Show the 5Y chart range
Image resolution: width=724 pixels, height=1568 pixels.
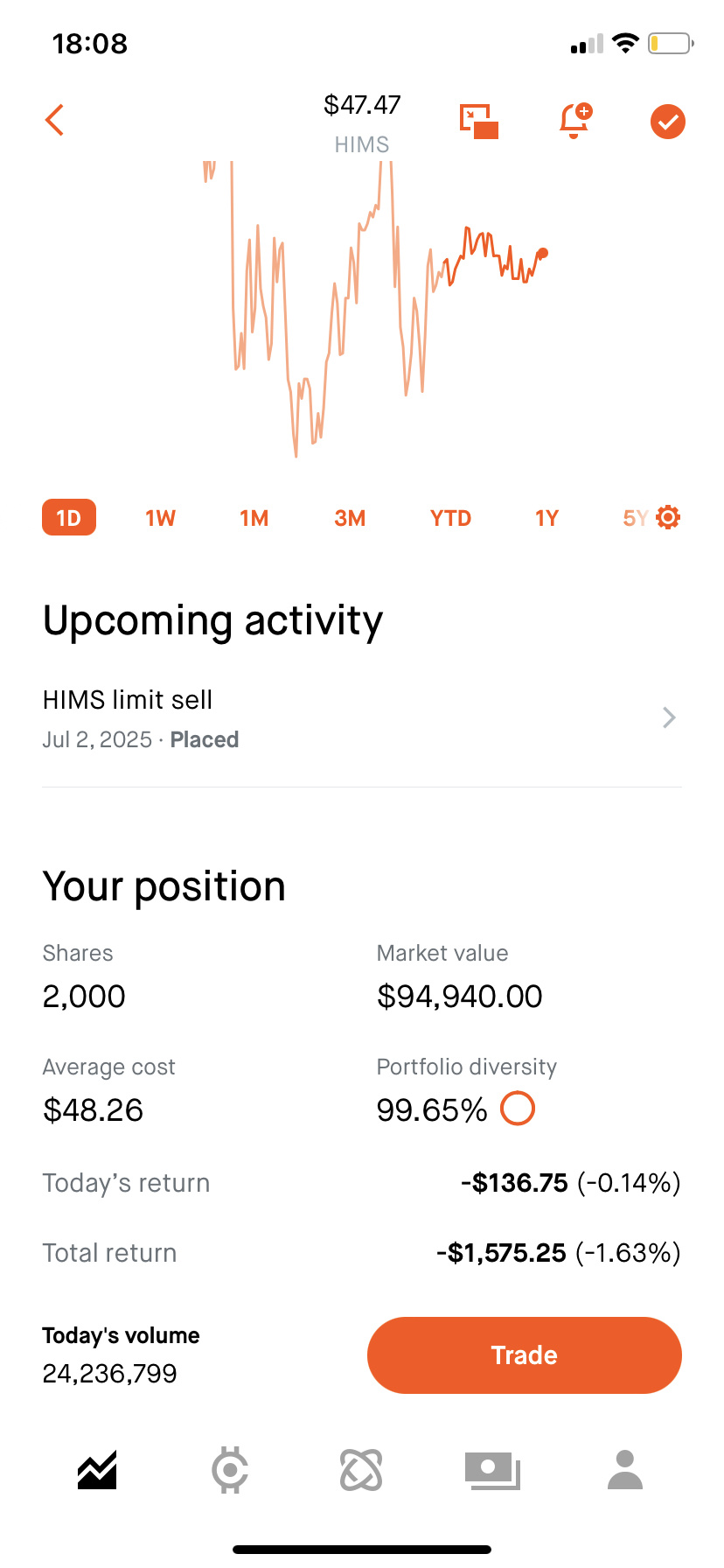[x=635, y=518]
